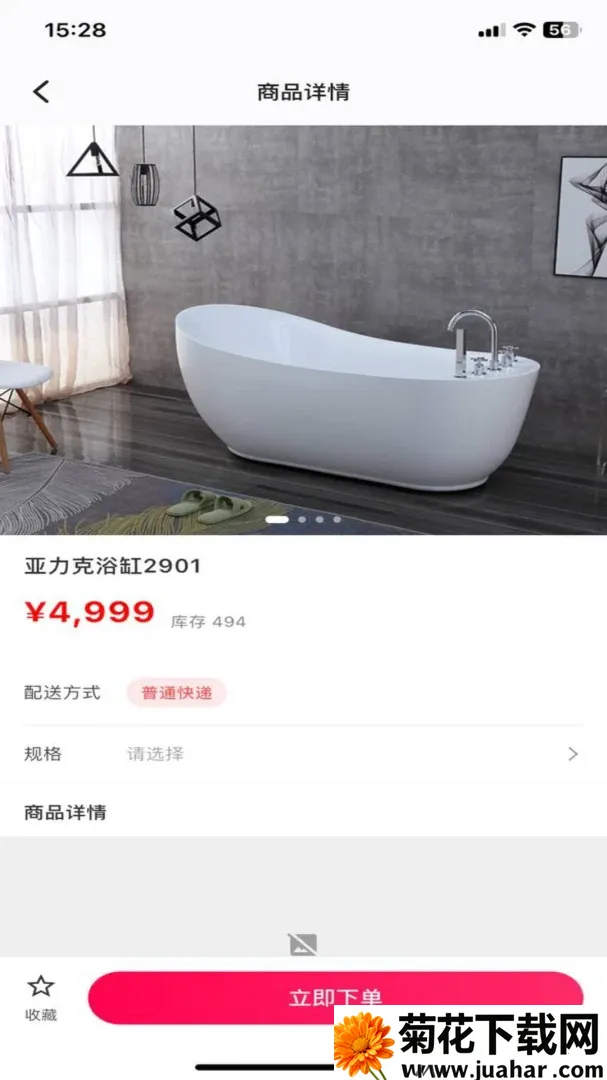Select the 普通快递 delivery chip
The width and height of the screenshot is (607, 1080).
pos(176,693)
